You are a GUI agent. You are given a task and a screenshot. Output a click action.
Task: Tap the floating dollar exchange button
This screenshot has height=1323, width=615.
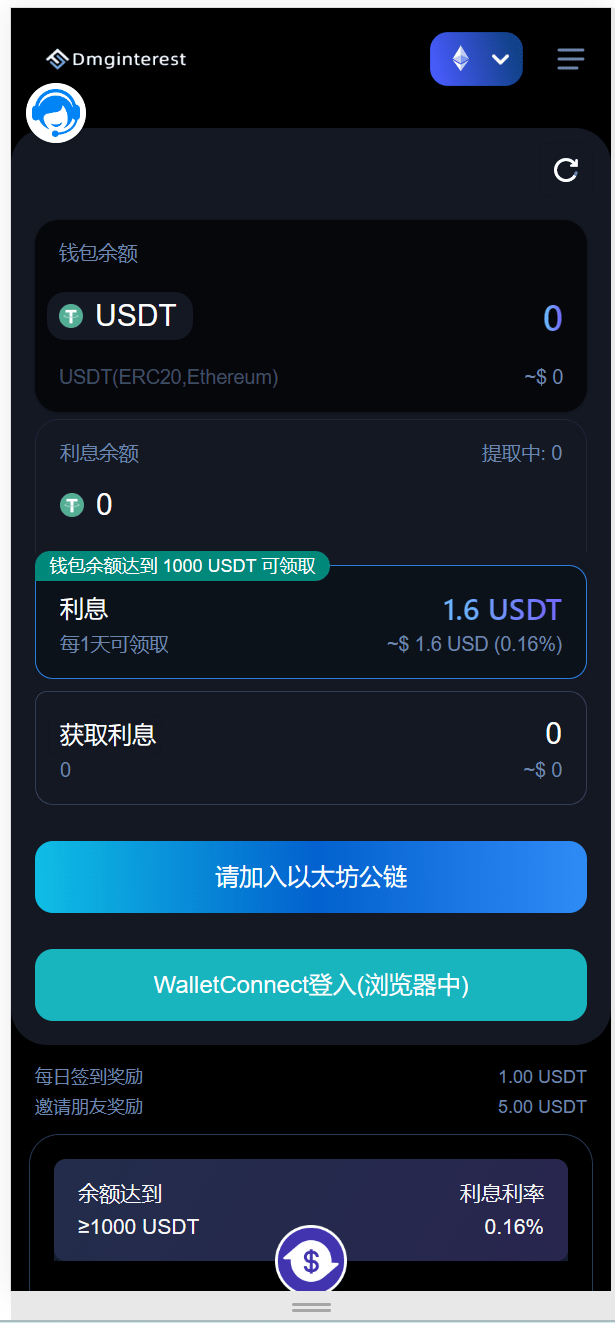311,1261
